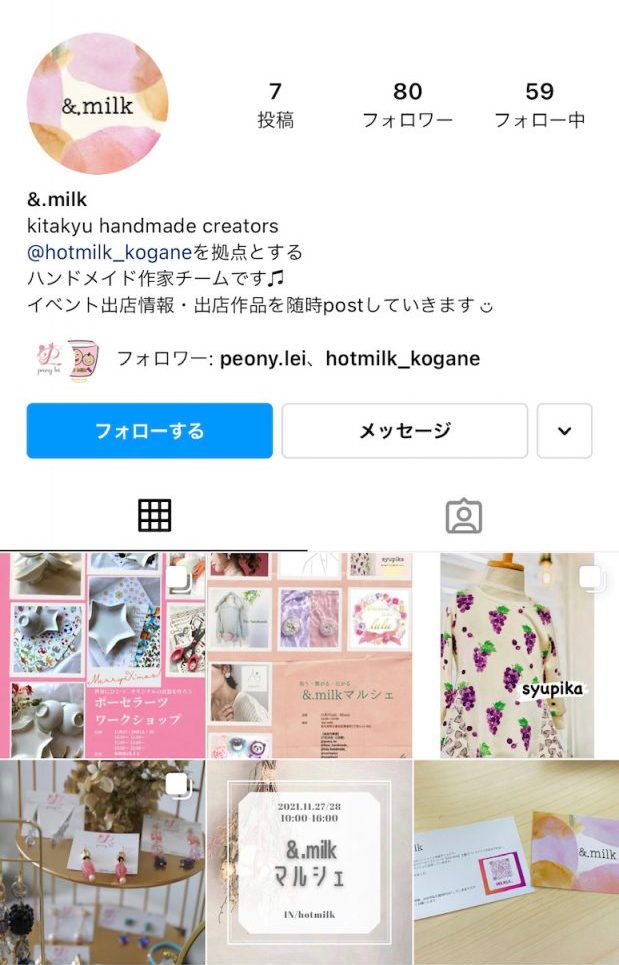Open the 59 フォロー中 list
The width and height of the screenshot is (619, 965).
539,104
